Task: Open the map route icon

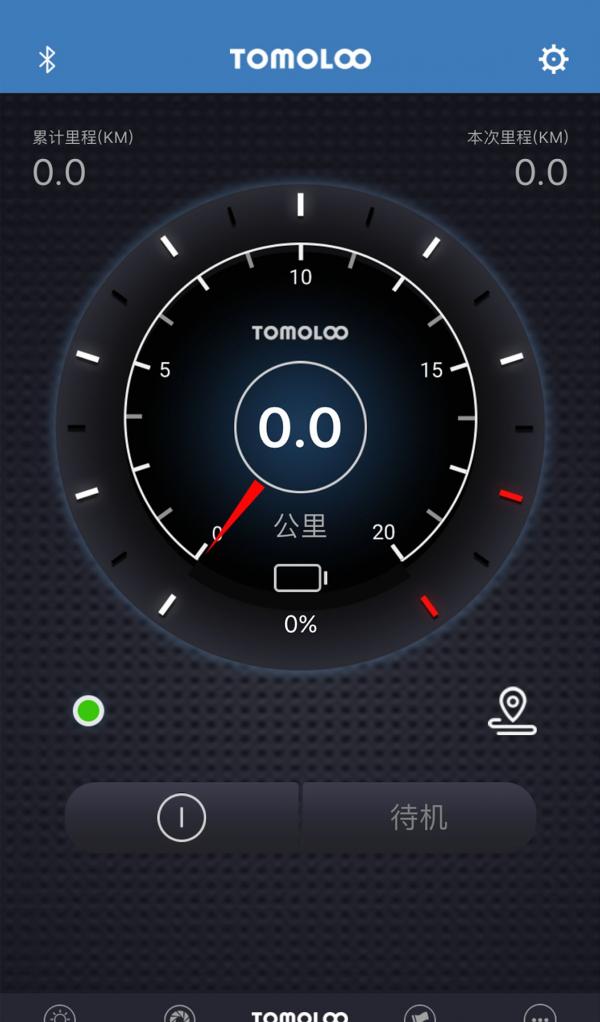Action: point(512,711)
